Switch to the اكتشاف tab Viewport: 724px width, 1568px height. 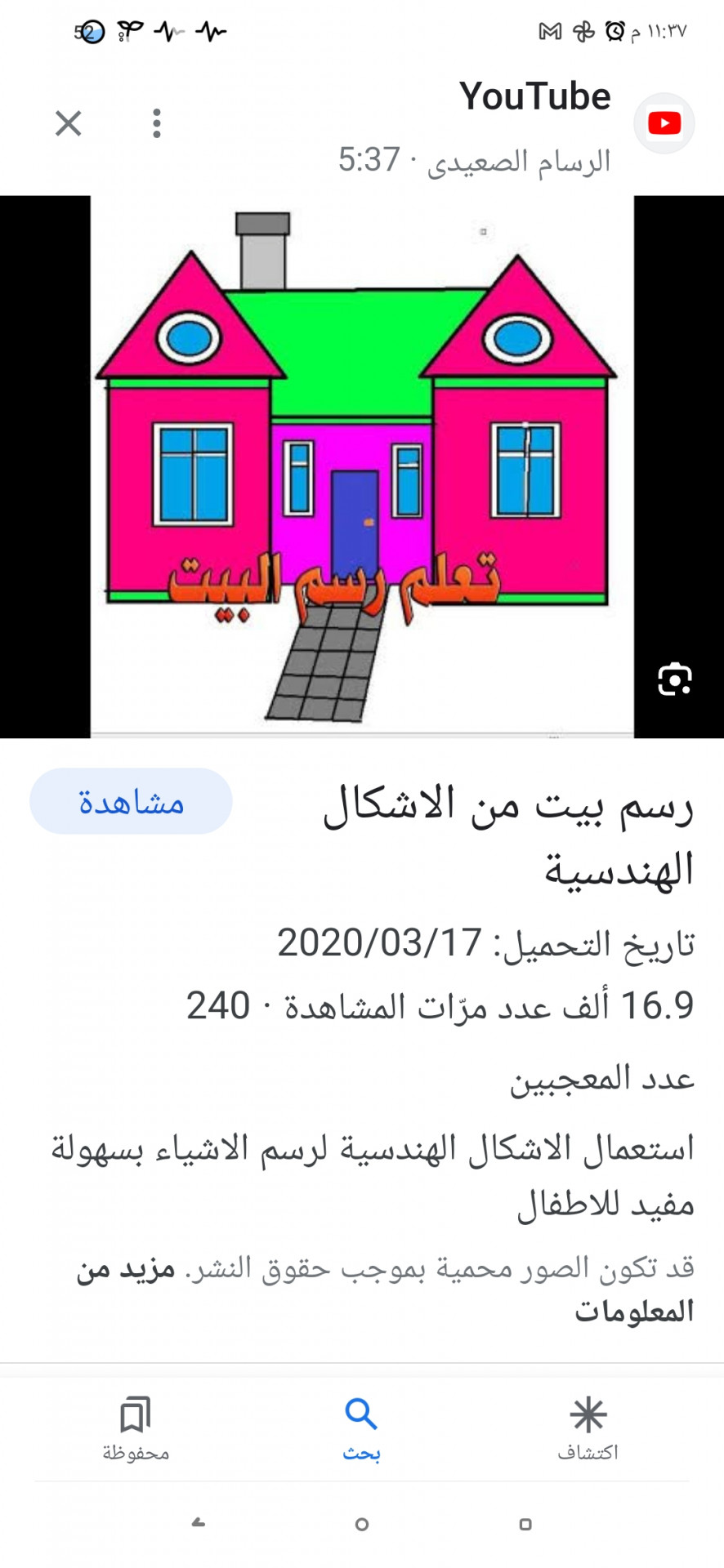[x=588, y=1428]
